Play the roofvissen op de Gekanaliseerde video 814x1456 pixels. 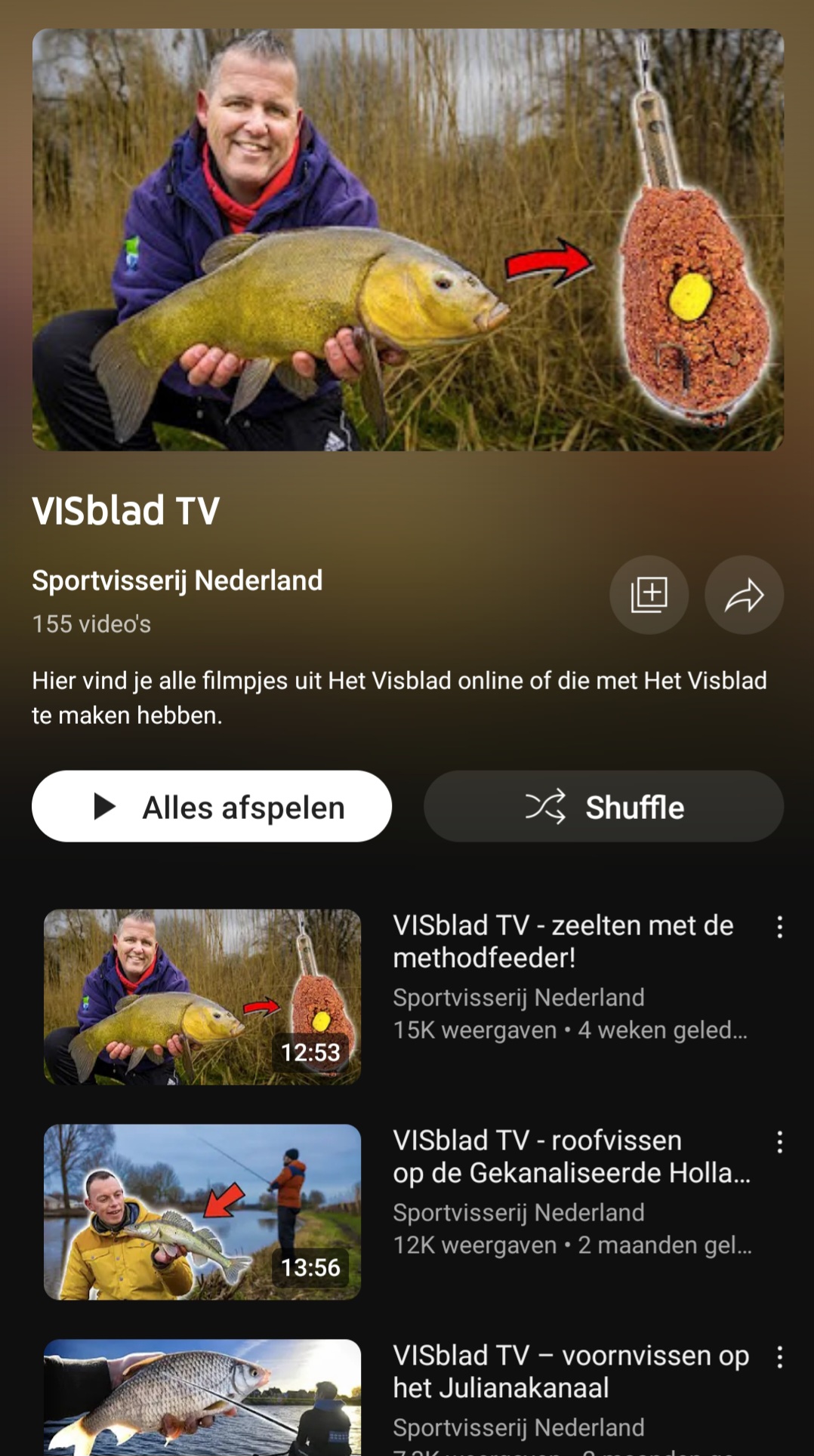(202, 1211)
